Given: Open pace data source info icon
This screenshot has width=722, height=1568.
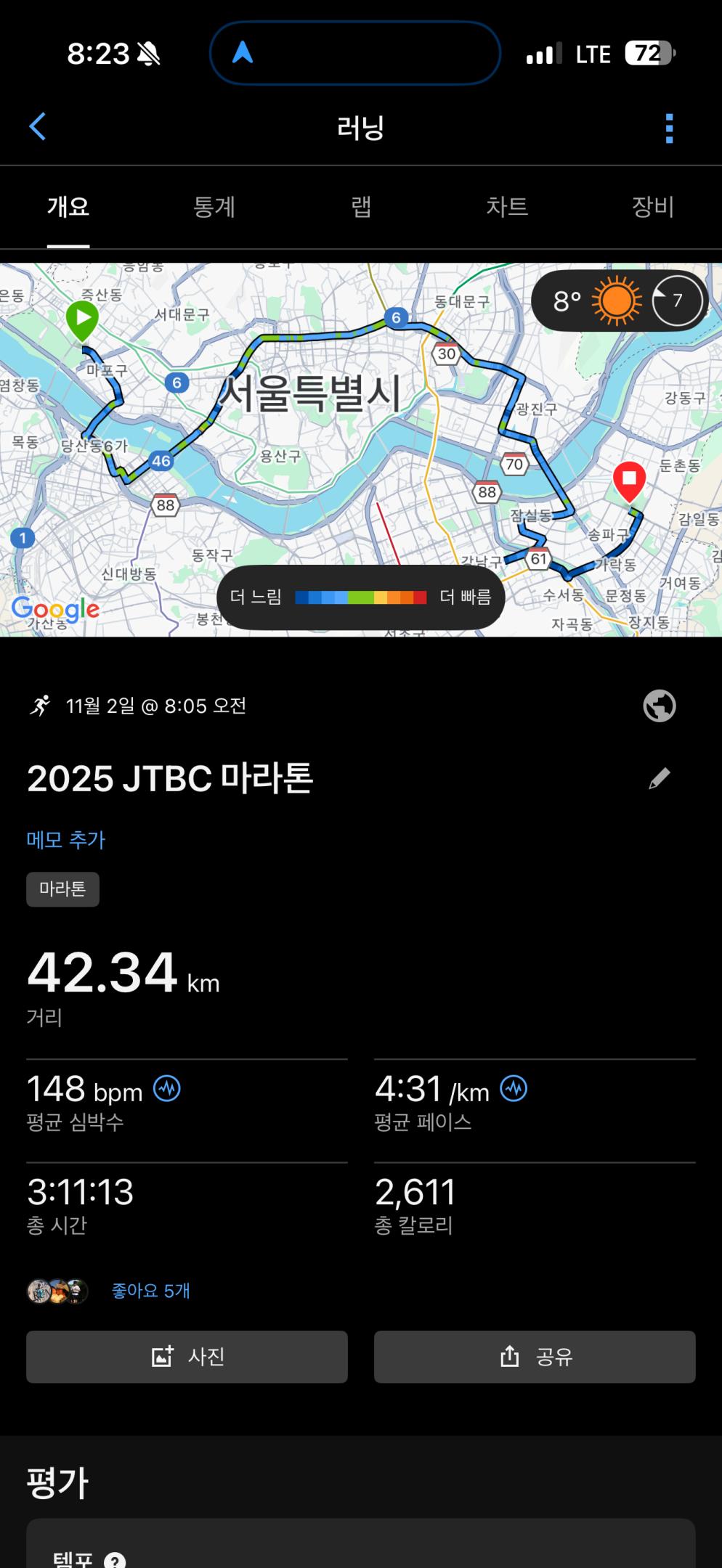Looking at the screenshot, I should click(513, 1089).
